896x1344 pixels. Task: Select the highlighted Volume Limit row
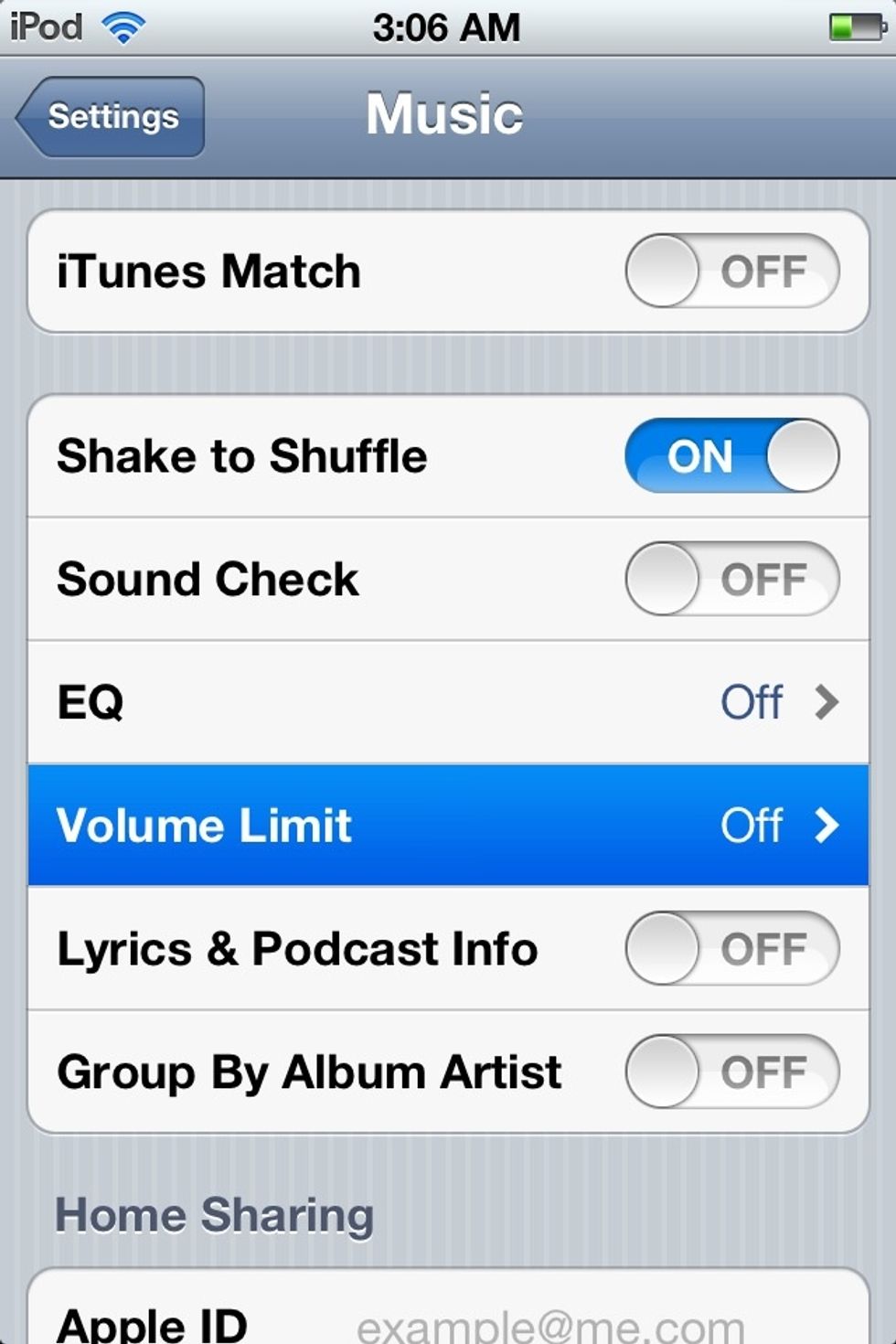366,826
